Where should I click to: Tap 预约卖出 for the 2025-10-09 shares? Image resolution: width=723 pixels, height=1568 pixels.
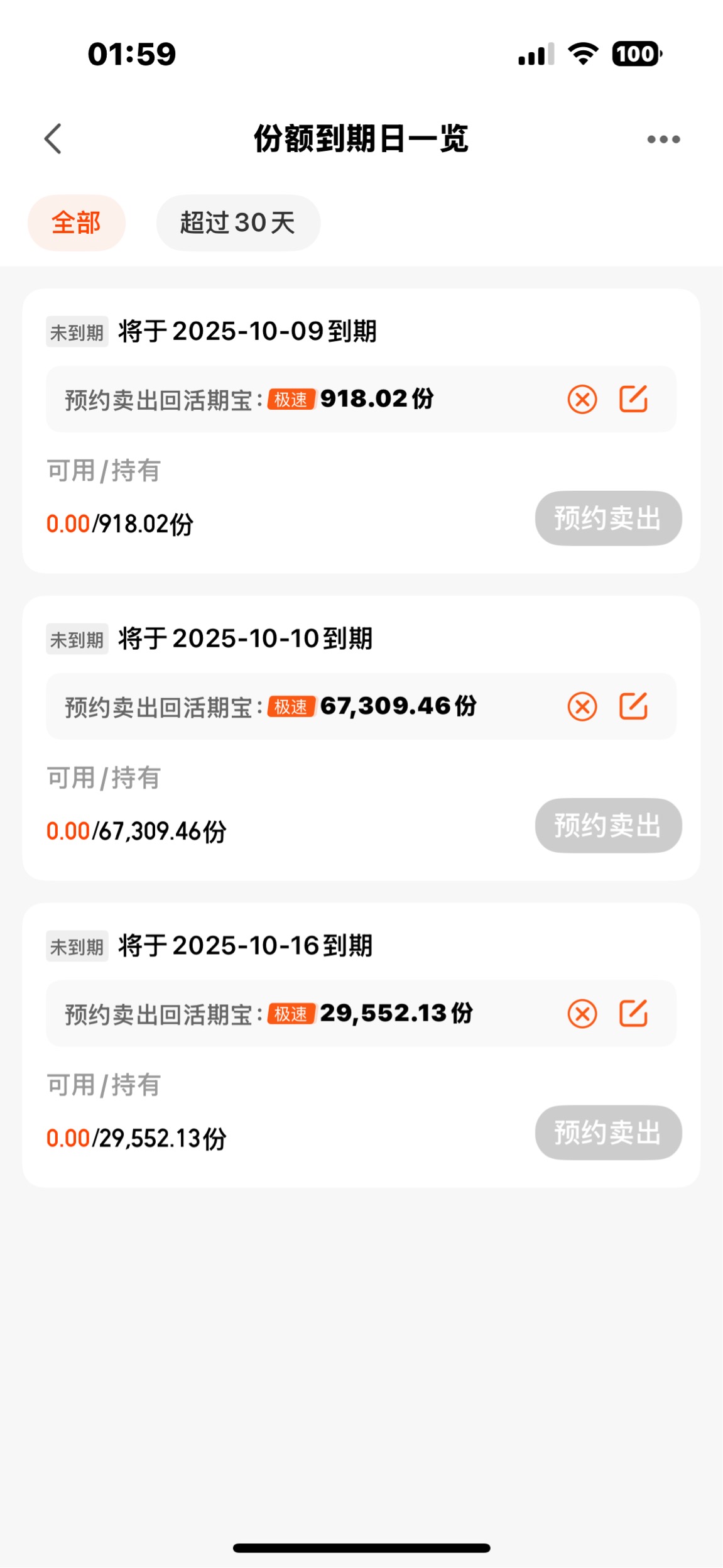coord(608,518)
